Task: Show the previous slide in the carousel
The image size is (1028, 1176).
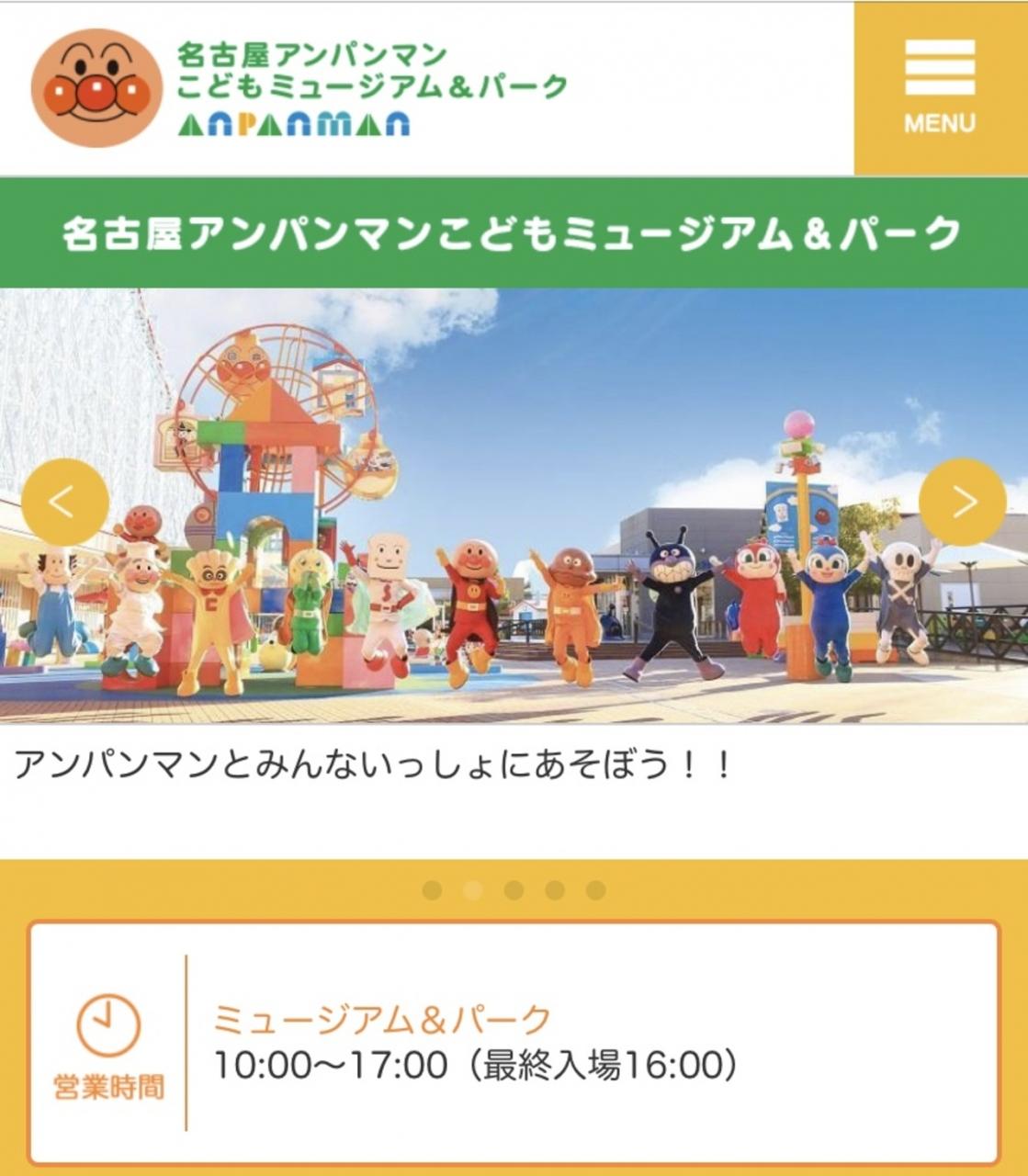Action: pyautogui.click(x=65, y=503)
